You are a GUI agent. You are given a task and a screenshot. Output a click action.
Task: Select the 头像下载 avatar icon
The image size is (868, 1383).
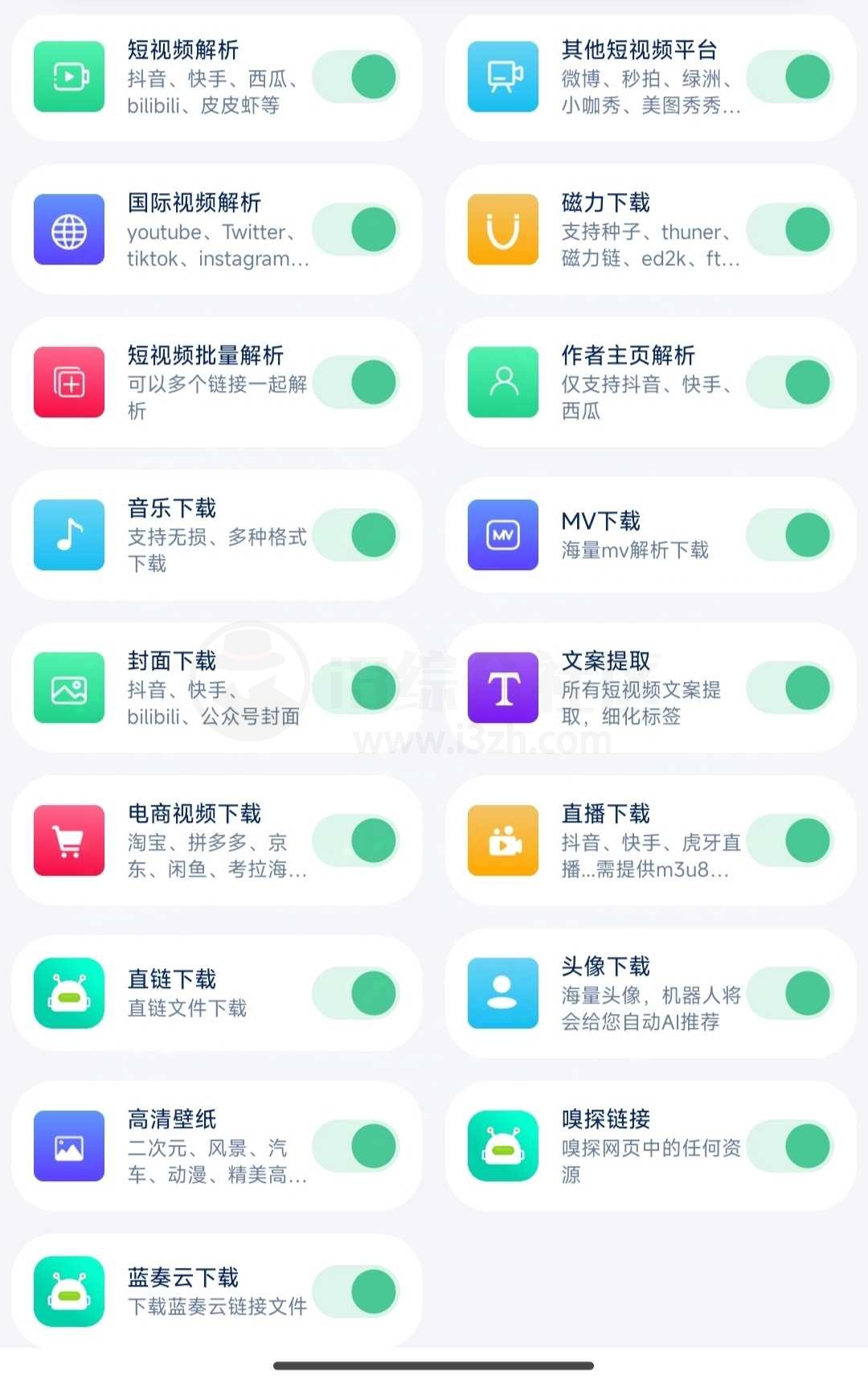point(502,994)
